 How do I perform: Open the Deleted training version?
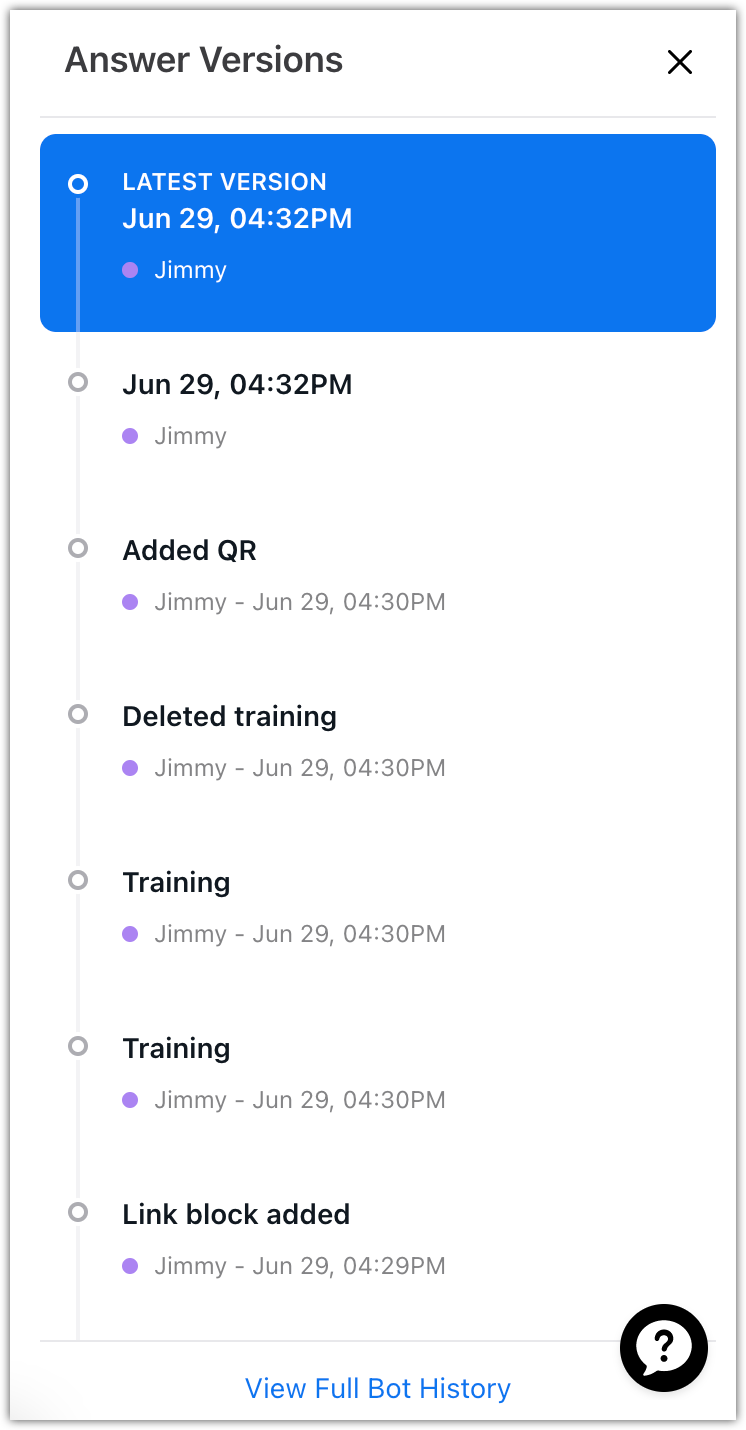(x=229, y=717)
